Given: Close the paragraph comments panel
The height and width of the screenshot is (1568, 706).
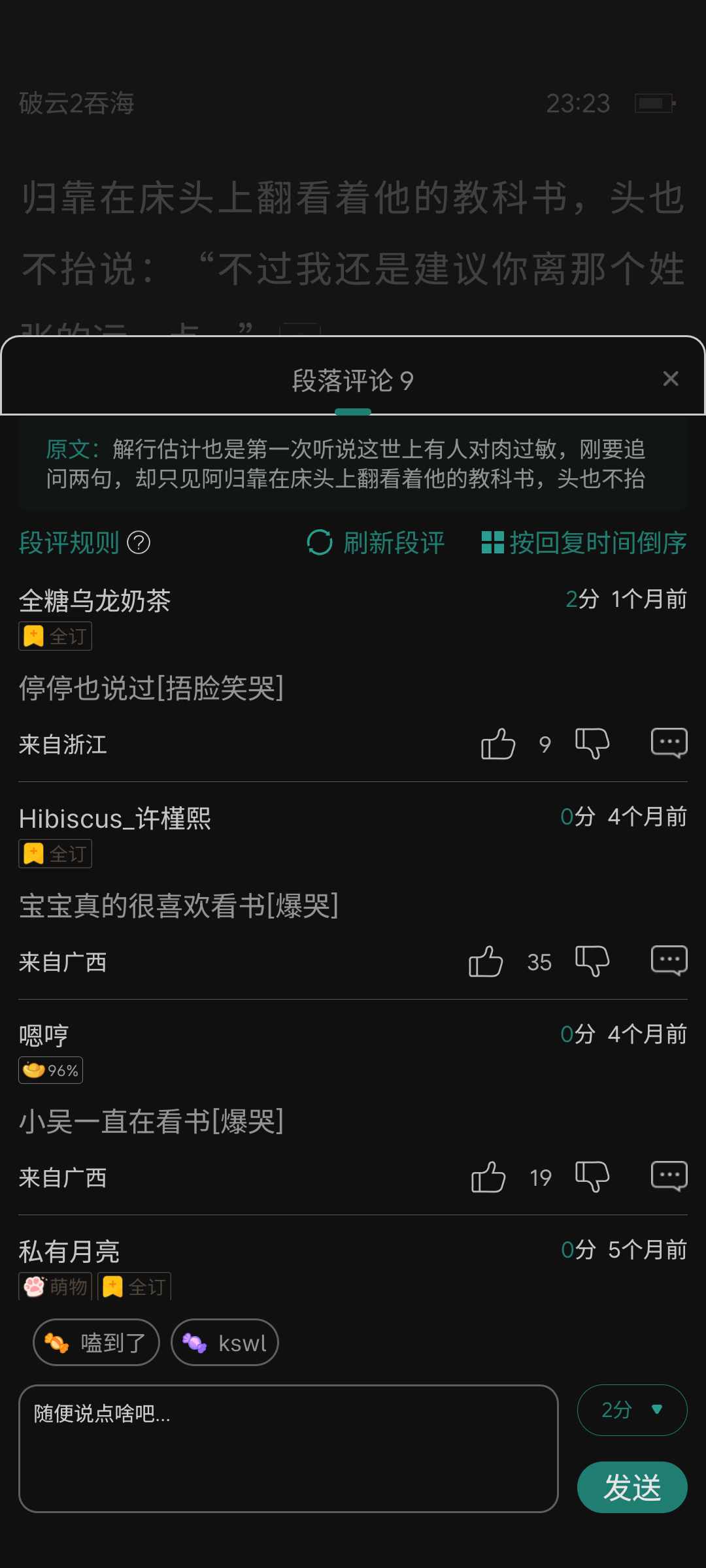Looking at the screenshot, I should pos(670,379).
